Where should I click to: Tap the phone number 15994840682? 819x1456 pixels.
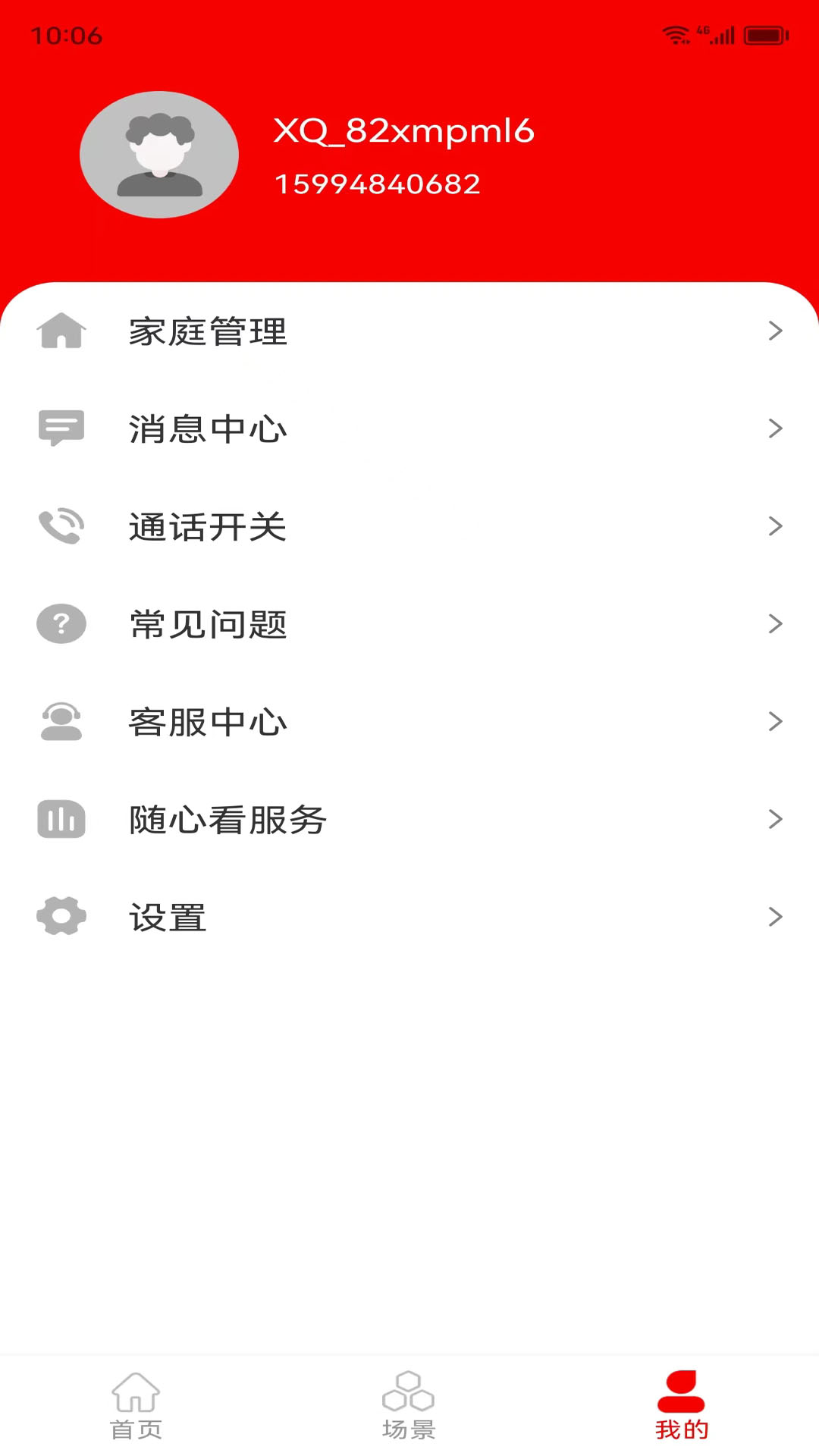coord(377,183)
